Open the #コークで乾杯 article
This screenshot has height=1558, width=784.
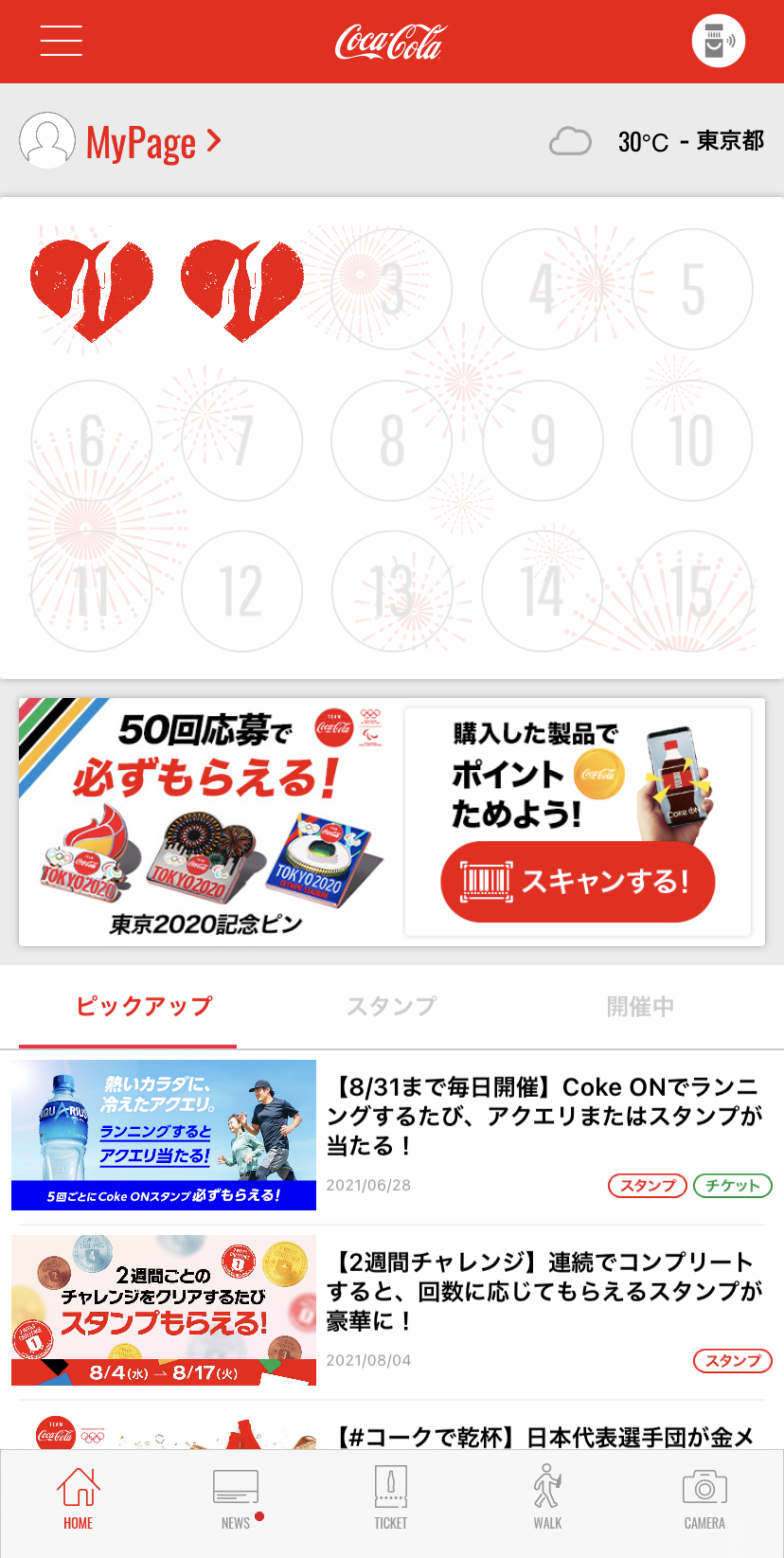pos(392,1430)
